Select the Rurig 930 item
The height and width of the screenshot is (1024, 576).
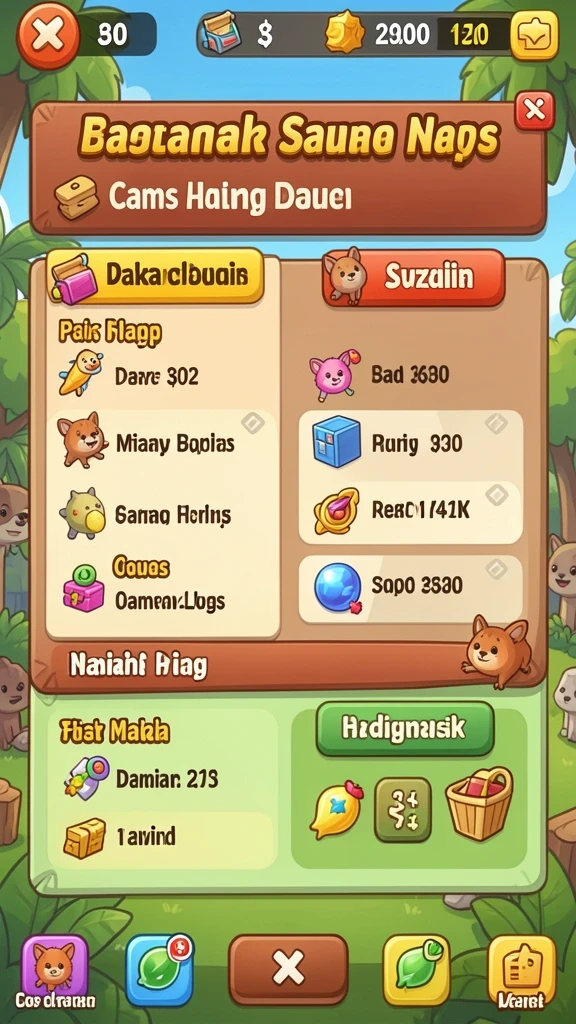pyautogui.click(x=410, y=444)
